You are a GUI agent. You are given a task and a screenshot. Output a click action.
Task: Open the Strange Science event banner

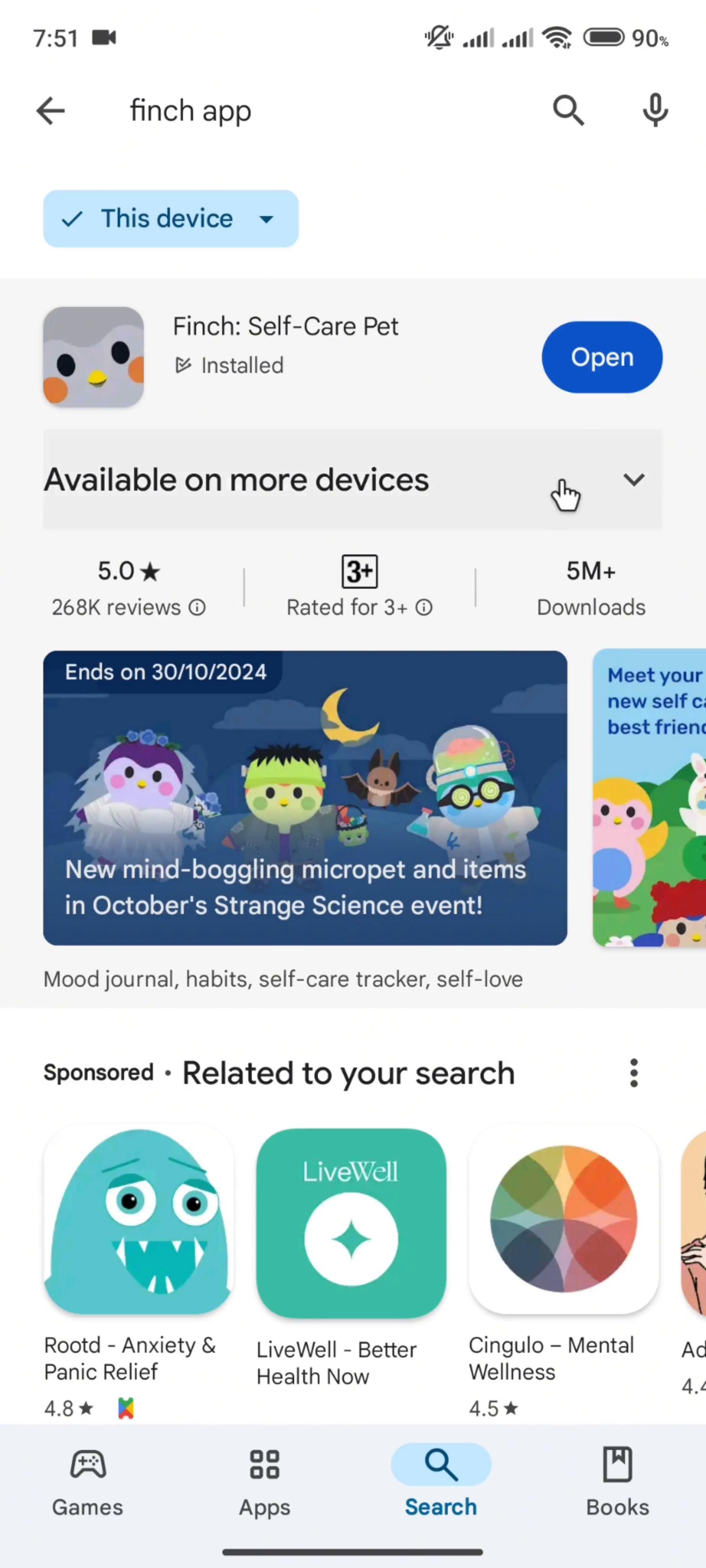(x=304, y=797)
